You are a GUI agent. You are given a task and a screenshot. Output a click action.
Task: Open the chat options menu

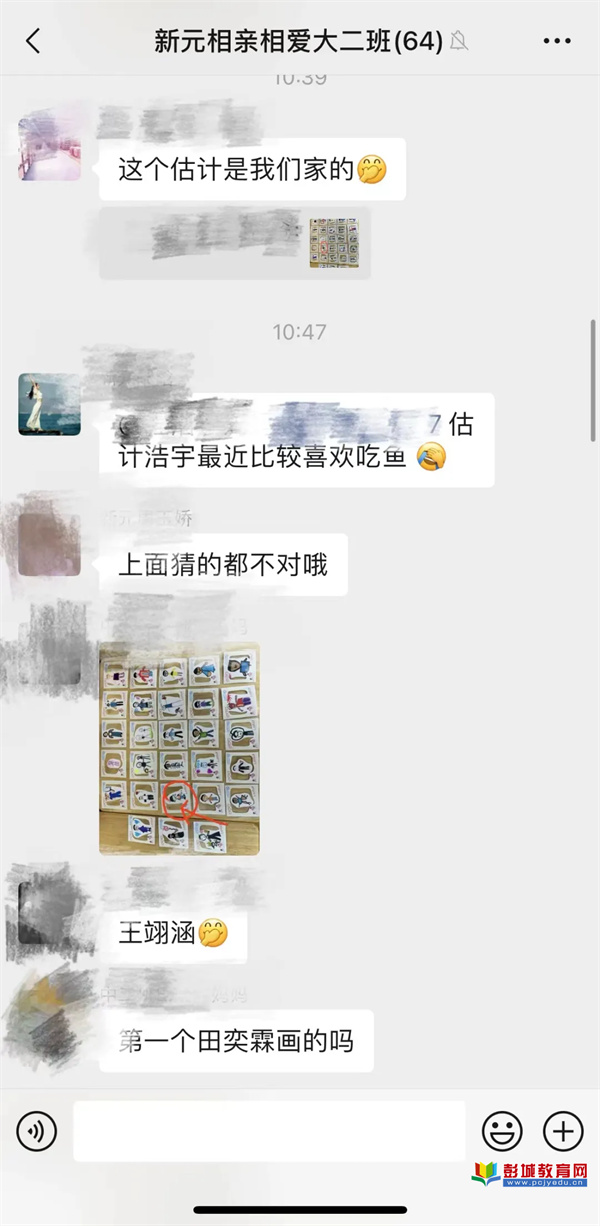coord(556,41)
